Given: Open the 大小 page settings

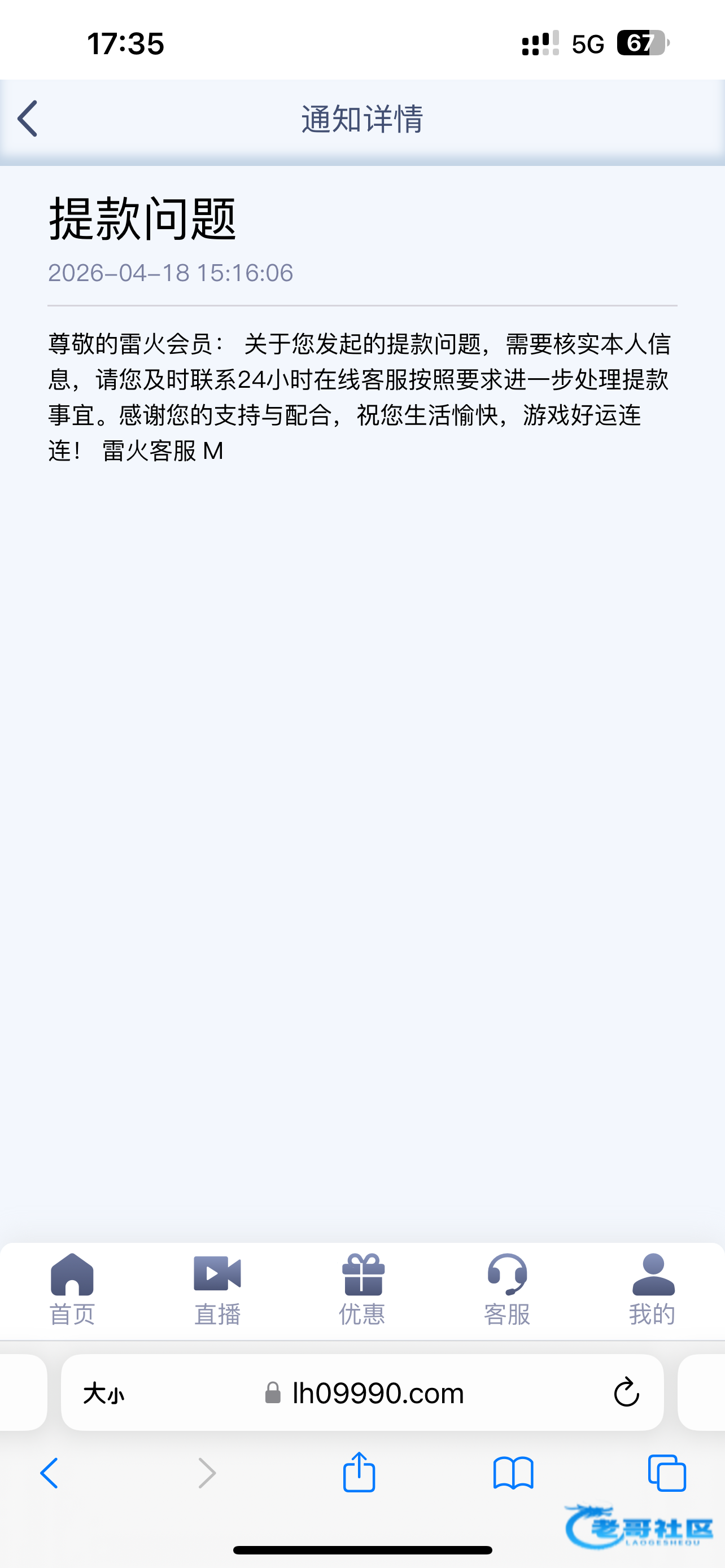Looking at the screenshot, I should click(x=103, y=1392).
